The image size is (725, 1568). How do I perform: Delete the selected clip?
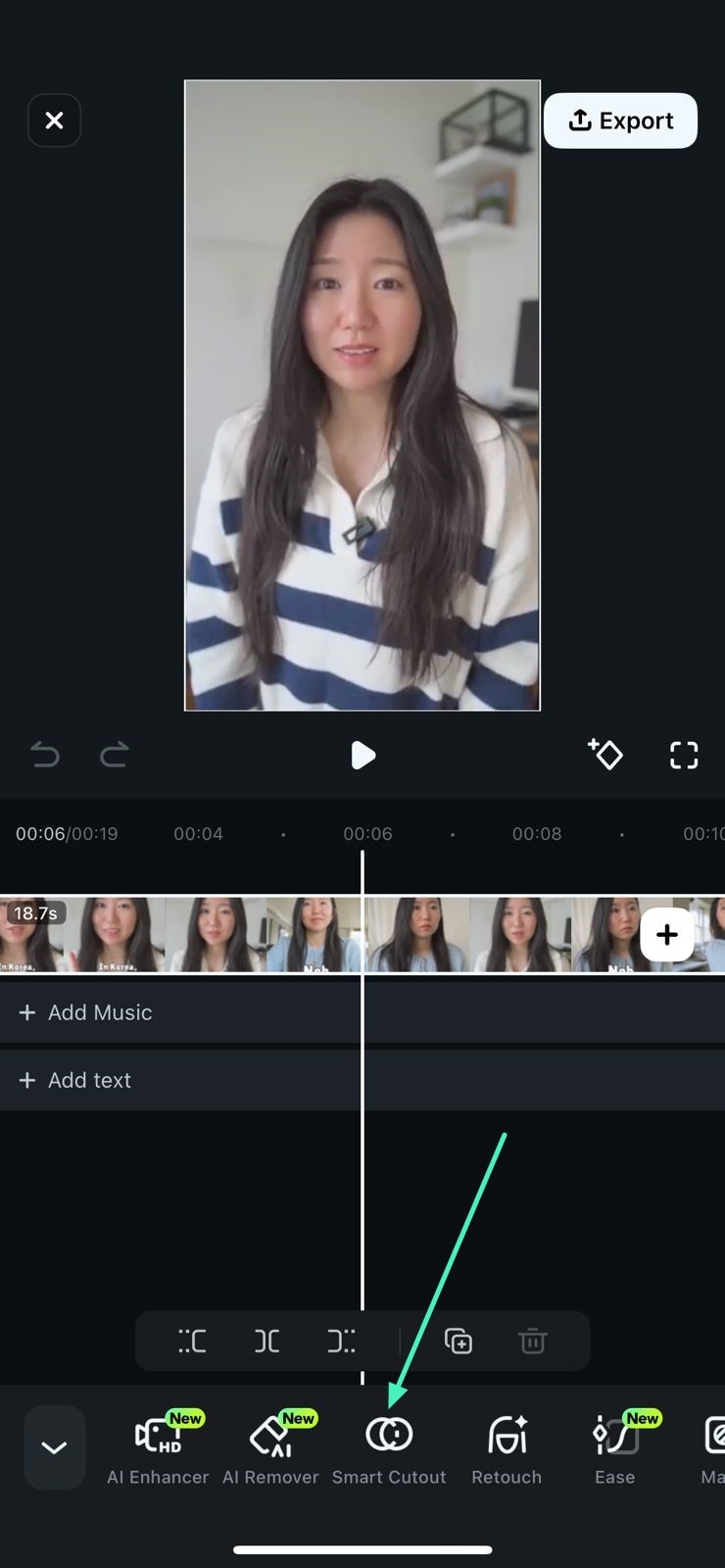point(532,1341)
